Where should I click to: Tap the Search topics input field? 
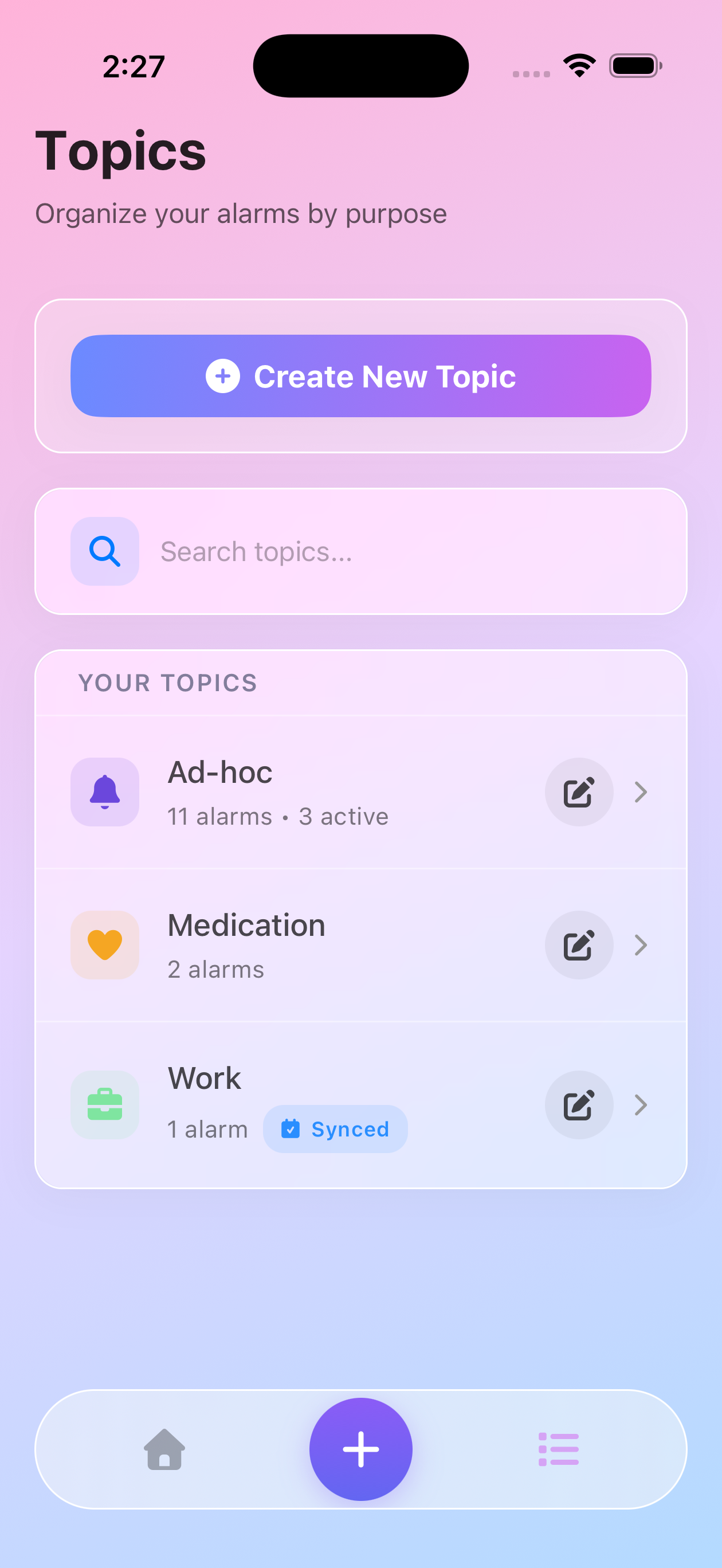point(365,551)
